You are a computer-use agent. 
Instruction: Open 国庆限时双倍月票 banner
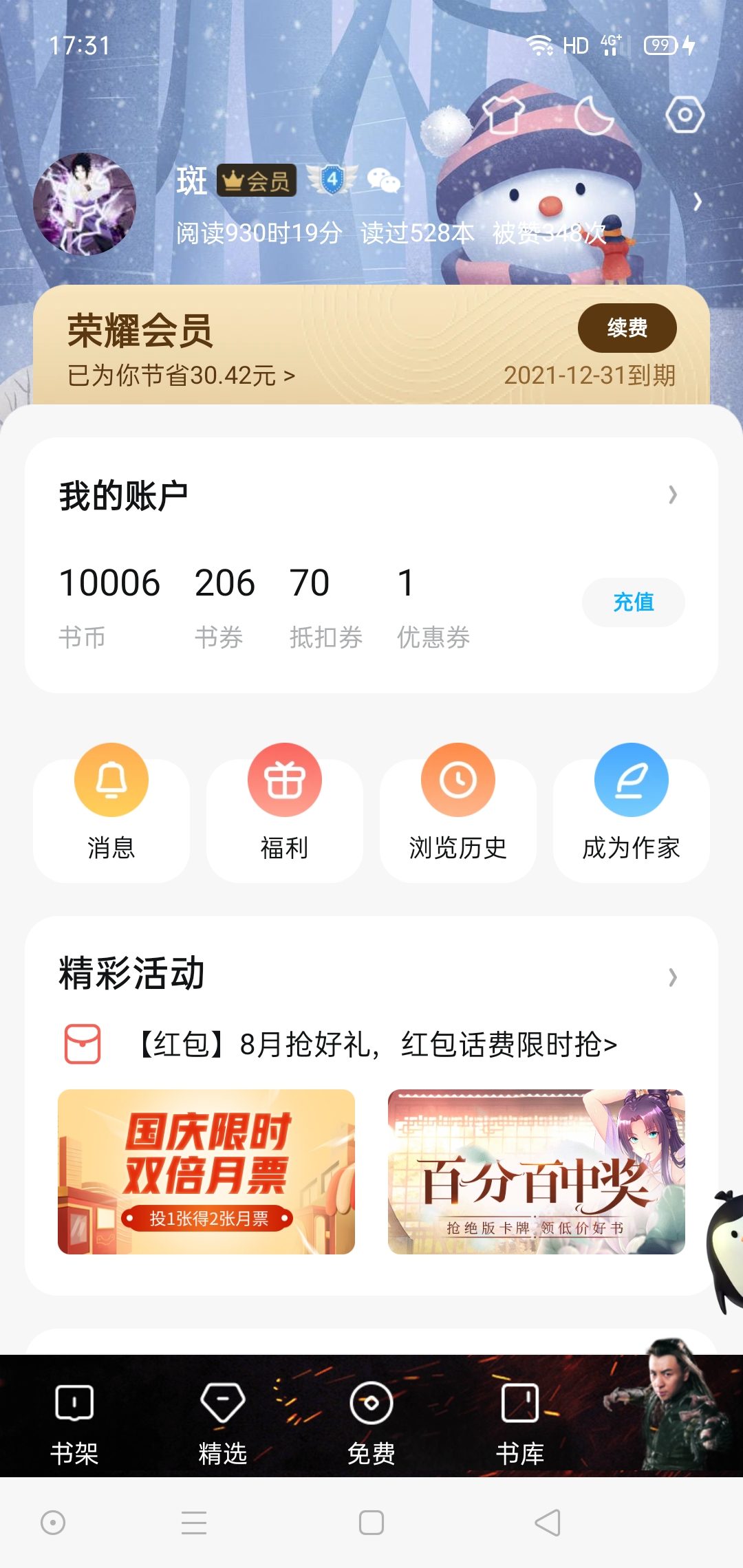pyautogui.click(x=206, y=1171)
